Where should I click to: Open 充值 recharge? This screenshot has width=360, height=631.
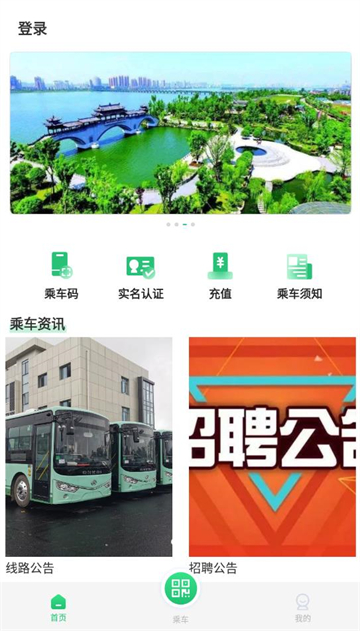[220, 276]
